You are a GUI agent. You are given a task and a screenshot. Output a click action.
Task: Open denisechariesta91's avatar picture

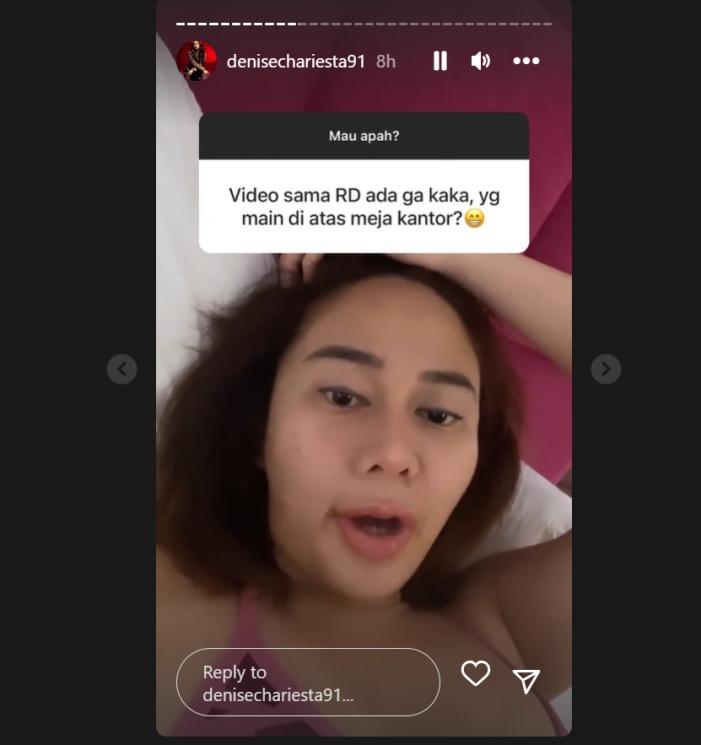(x=197, y=61)
